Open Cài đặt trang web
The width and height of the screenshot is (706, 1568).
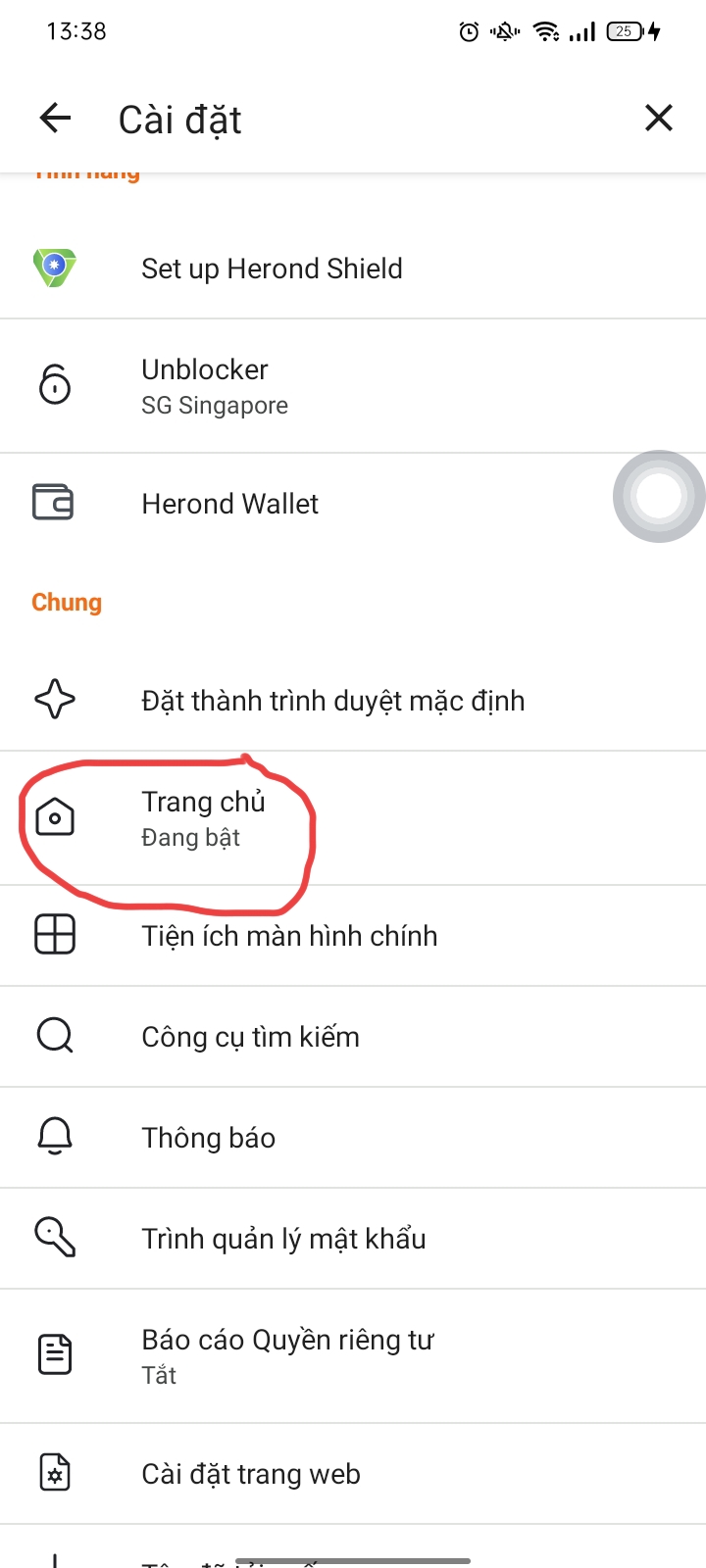(x=353, y=1474)
